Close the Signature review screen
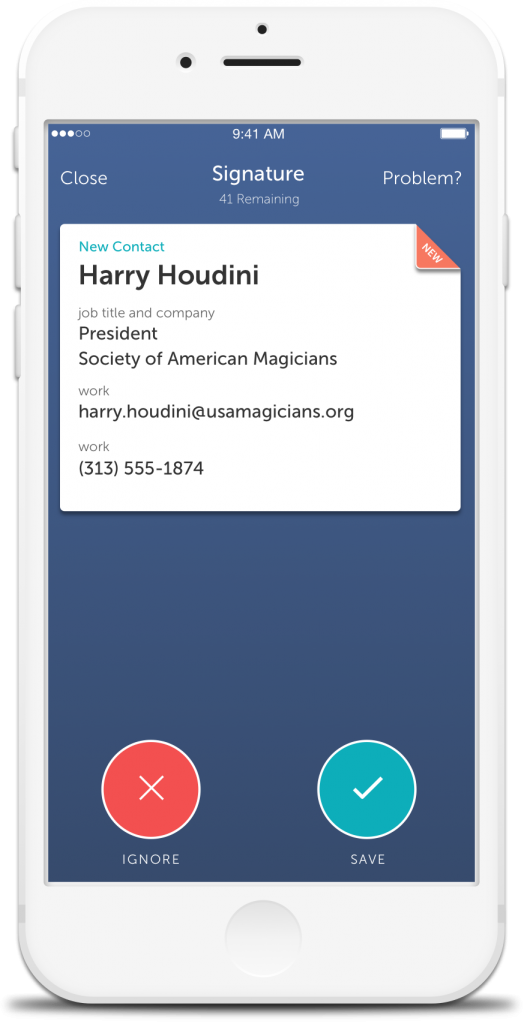524x1024 pixels. tap(84, 178)
